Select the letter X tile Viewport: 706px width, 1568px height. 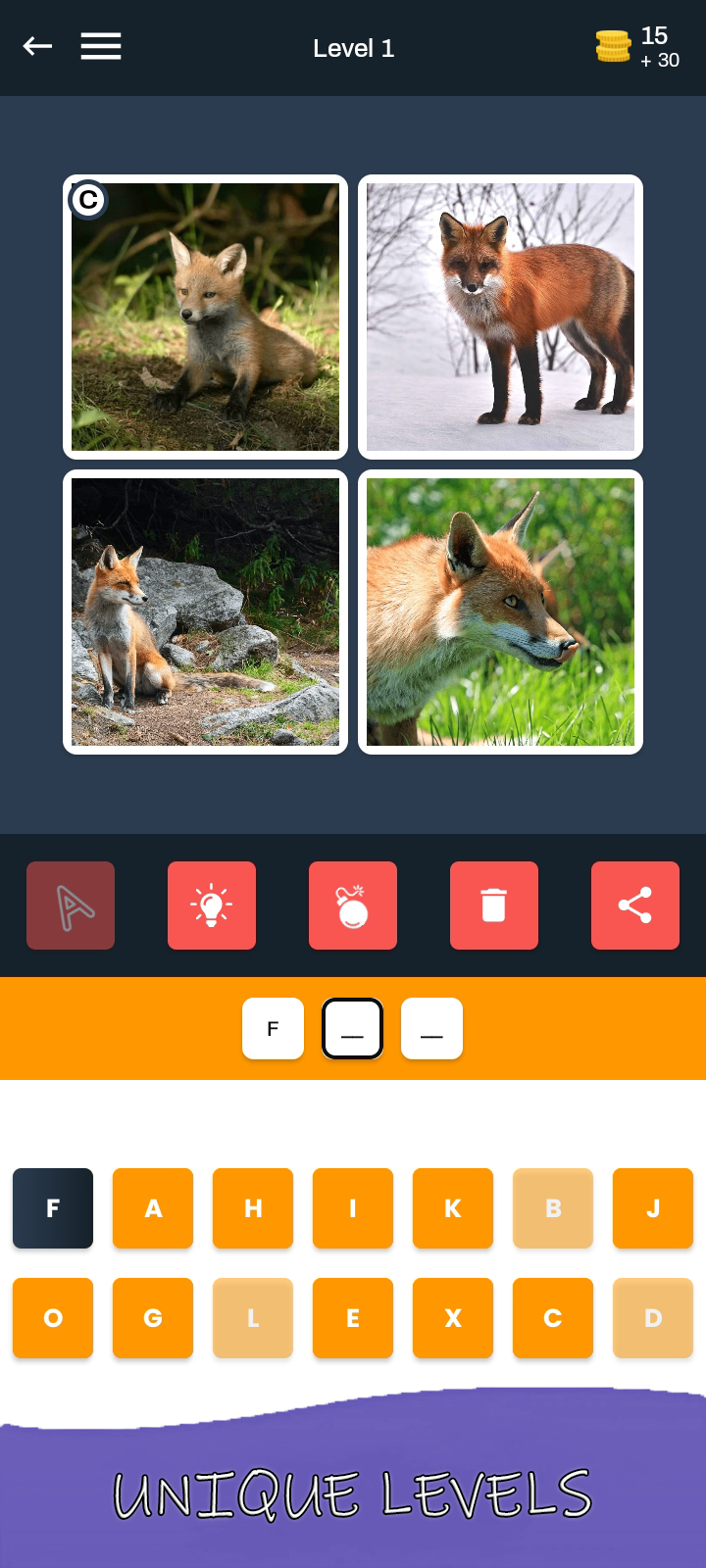453,1318
